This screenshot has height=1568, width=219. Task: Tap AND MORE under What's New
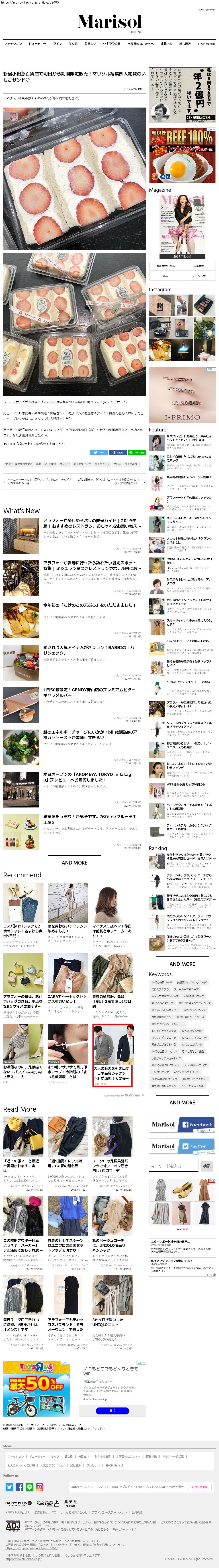coord(74,862)
